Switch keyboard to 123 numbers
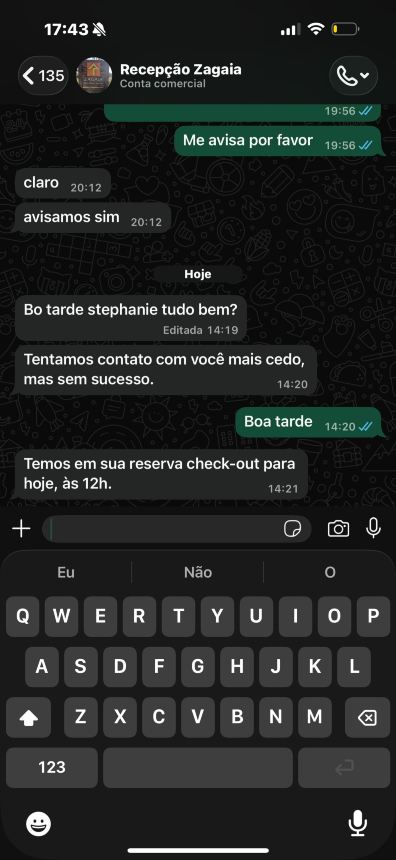 point(52,767)
